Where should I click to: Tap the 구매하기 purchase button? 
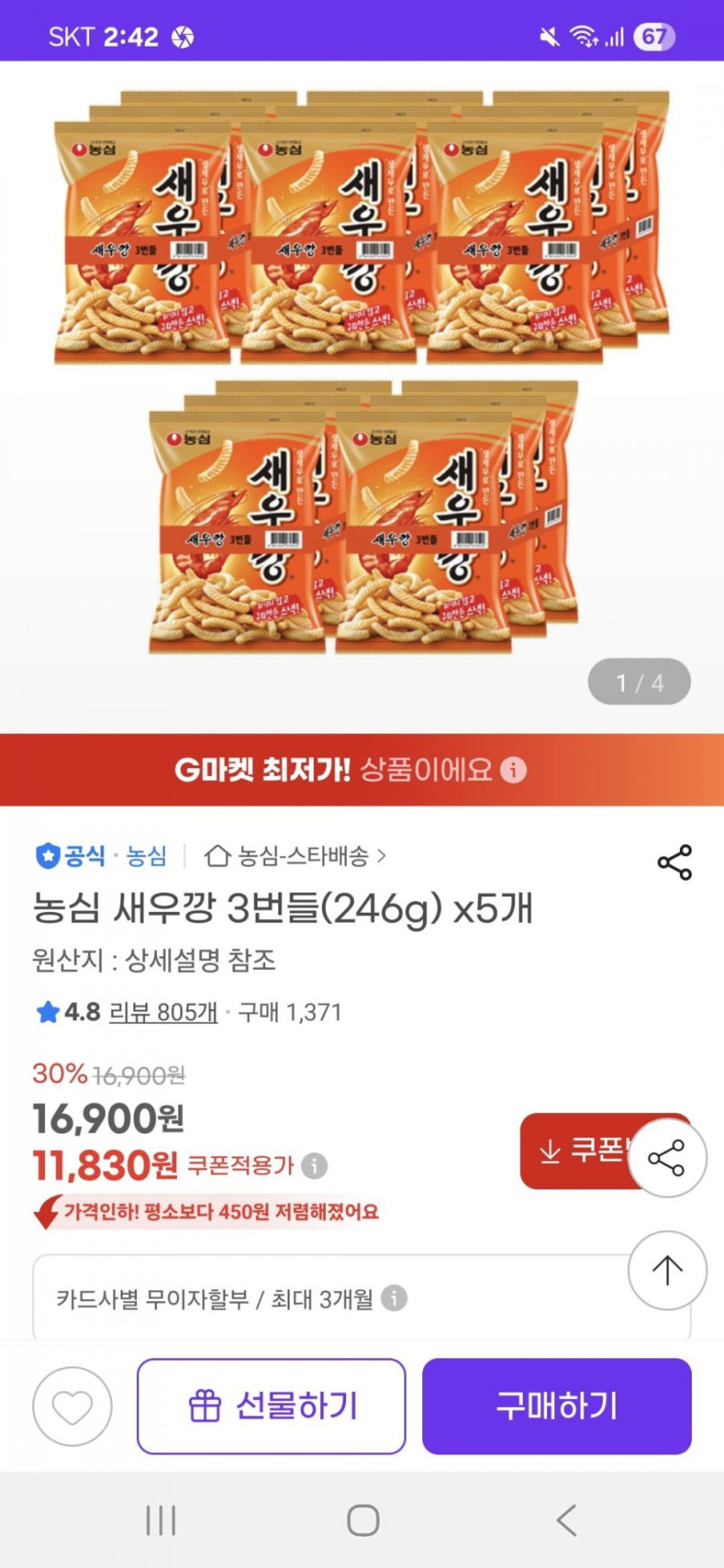pos(556,1405)
